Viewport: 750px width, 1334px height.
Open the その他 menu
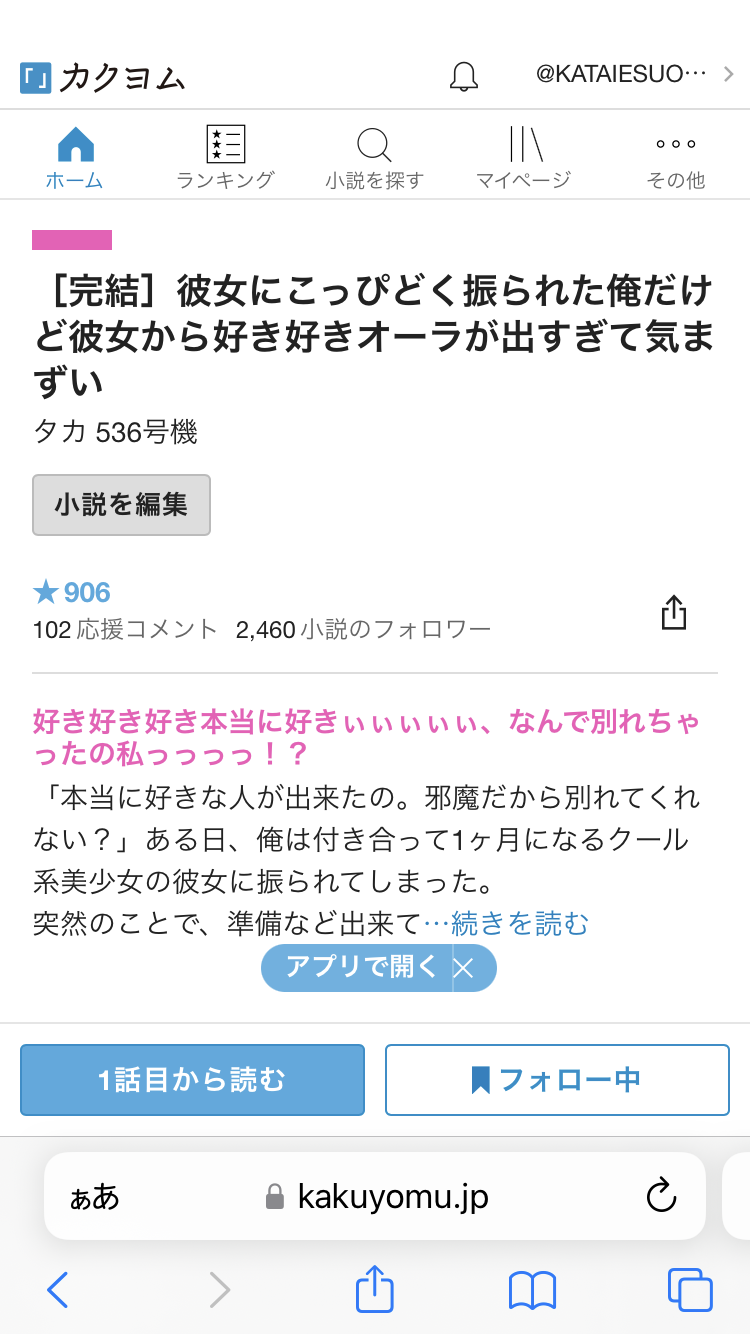(x=675, y=158)
